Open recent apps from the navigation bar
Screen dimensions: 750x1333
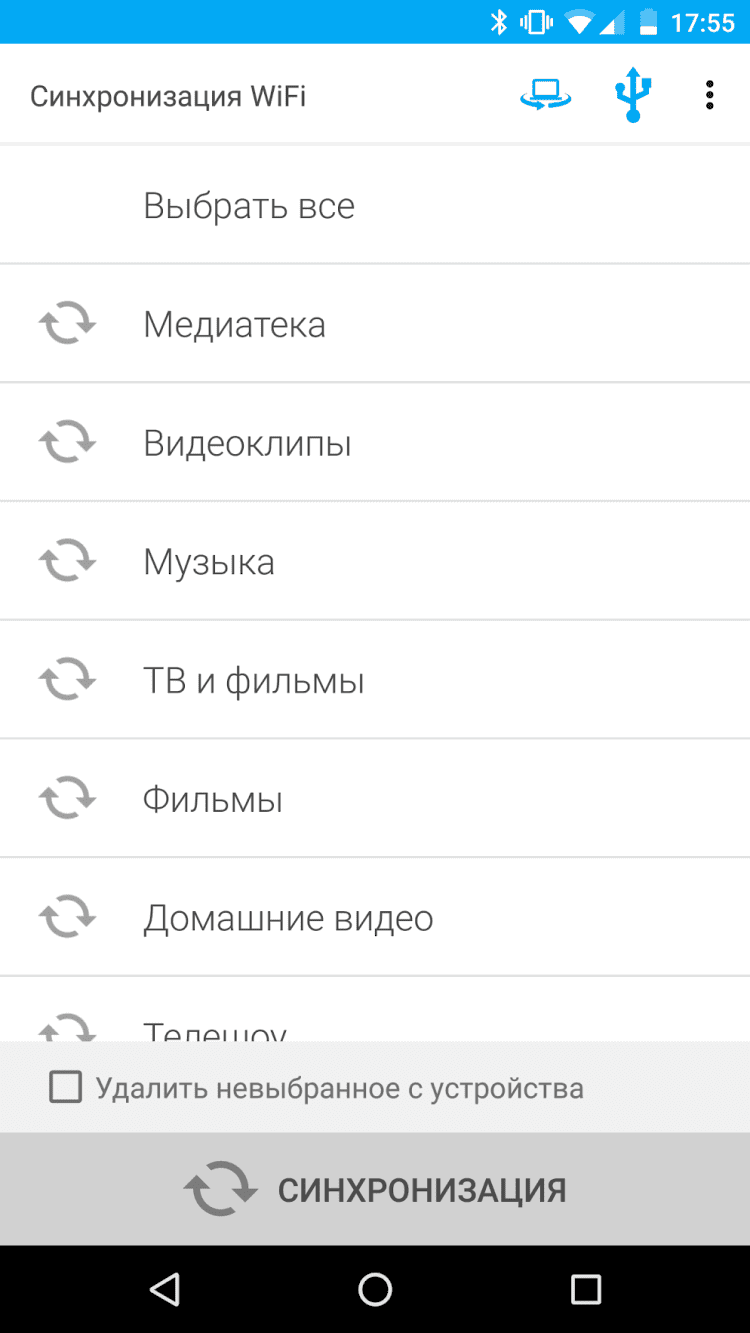[x=585, y=1289]
